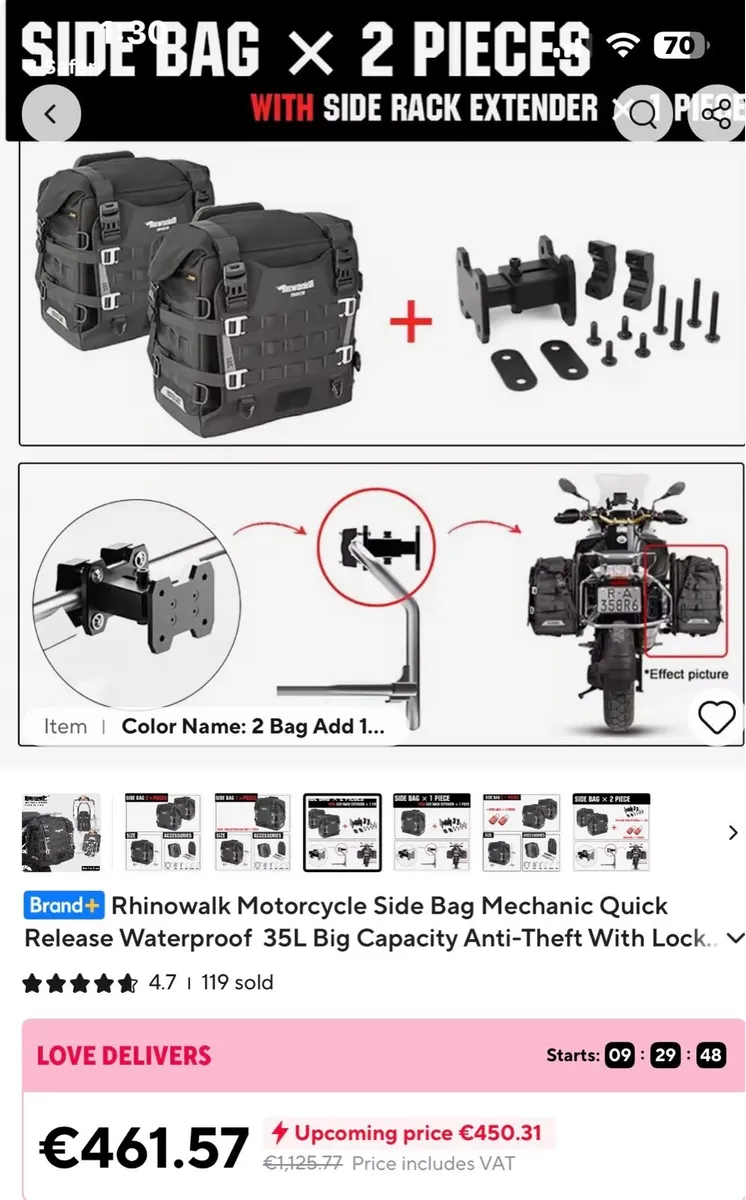Open search from the top bar
This screenshot has width=746, height=1200.
click(x=641, y=114)
